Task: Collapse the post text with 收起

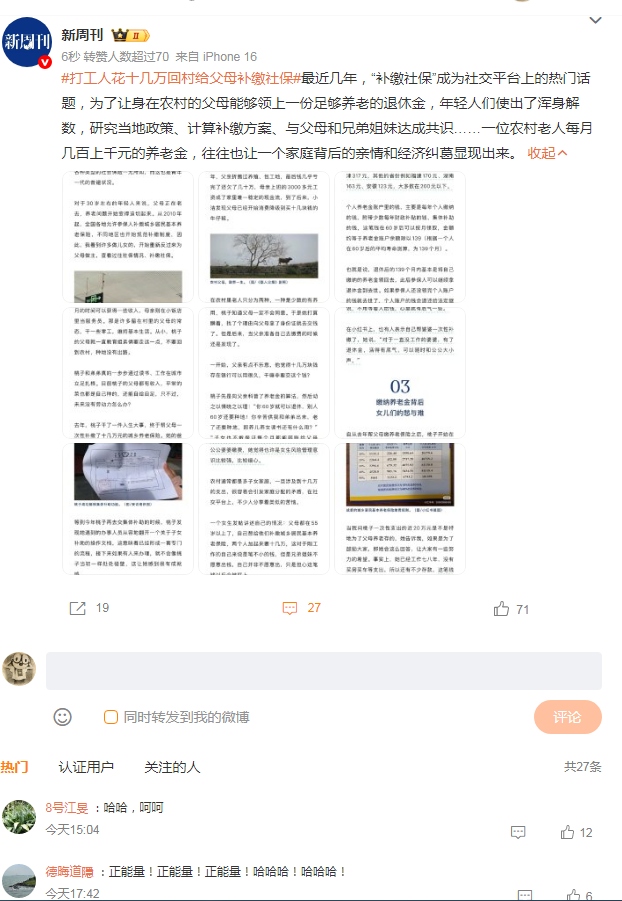Action: point(548,153)
